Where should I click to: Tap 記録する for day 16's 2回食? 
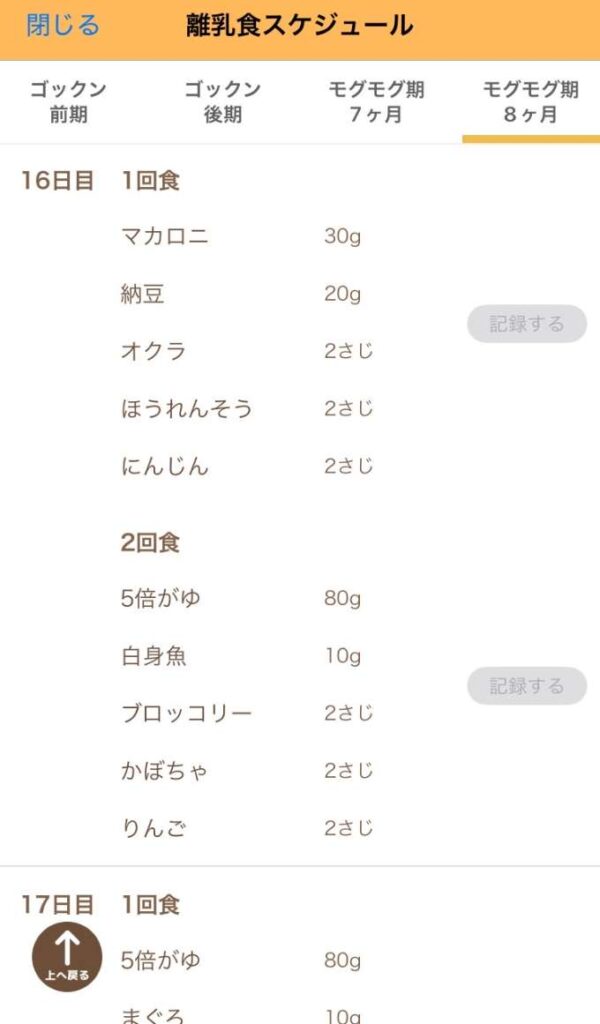coord(527,686)
